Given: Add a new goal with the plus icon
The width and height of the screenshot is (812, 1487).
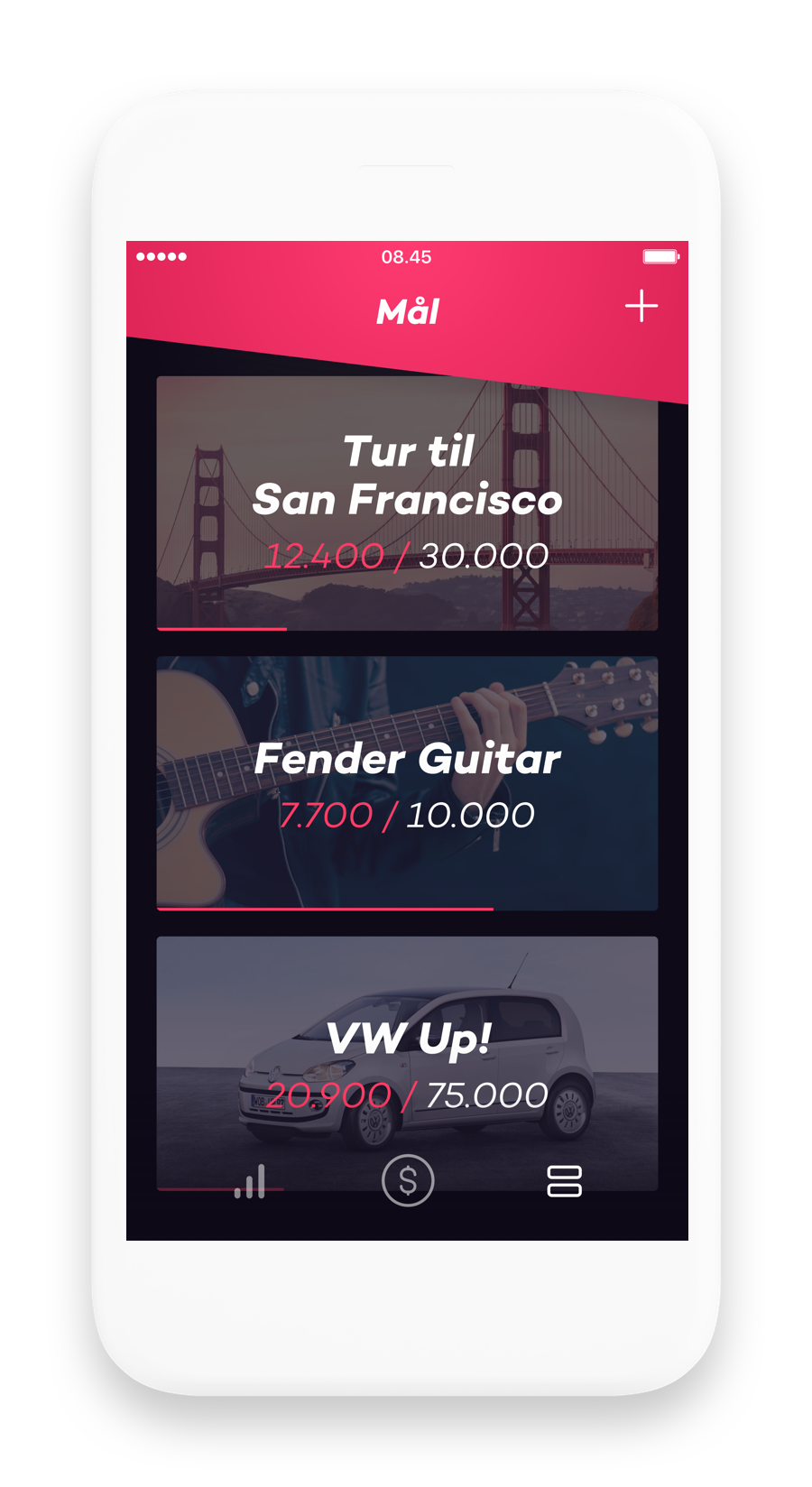Looking at the screenshot, I should (641, 307).
